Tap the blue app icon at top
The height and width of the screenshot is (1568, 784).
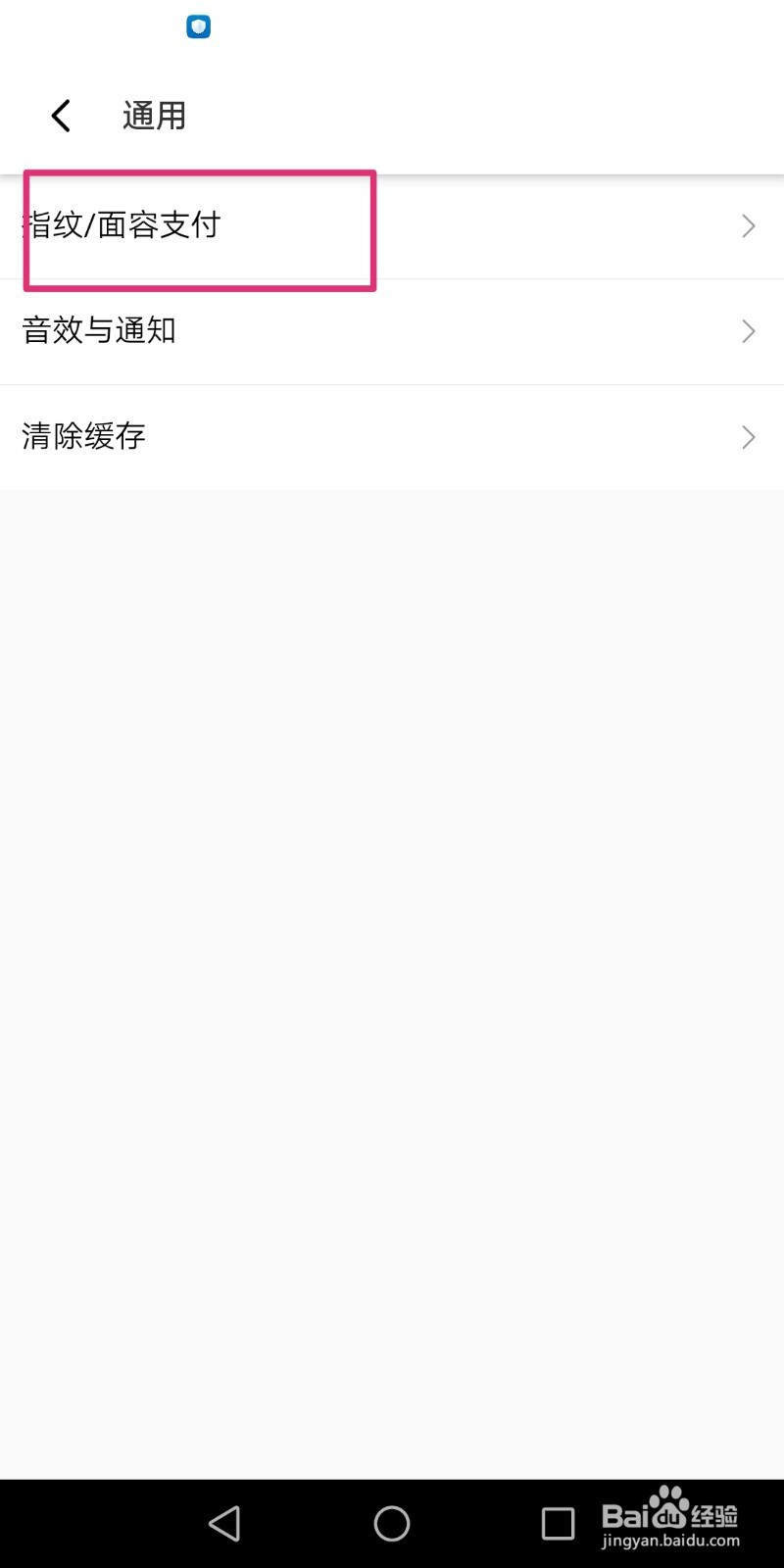pos(198,26)
